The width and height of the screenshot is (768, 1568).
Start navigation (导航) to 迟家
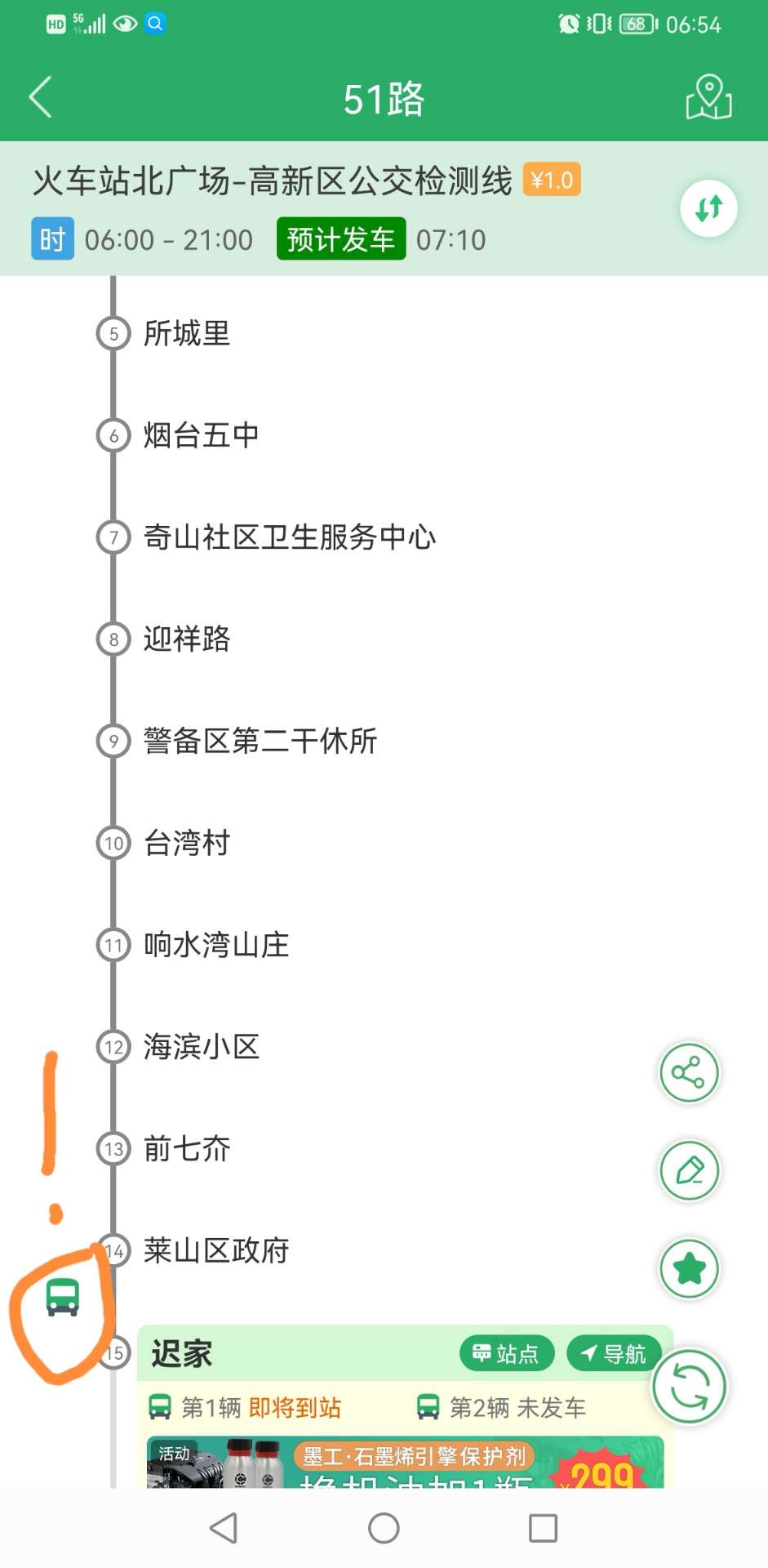(614, 1354)
